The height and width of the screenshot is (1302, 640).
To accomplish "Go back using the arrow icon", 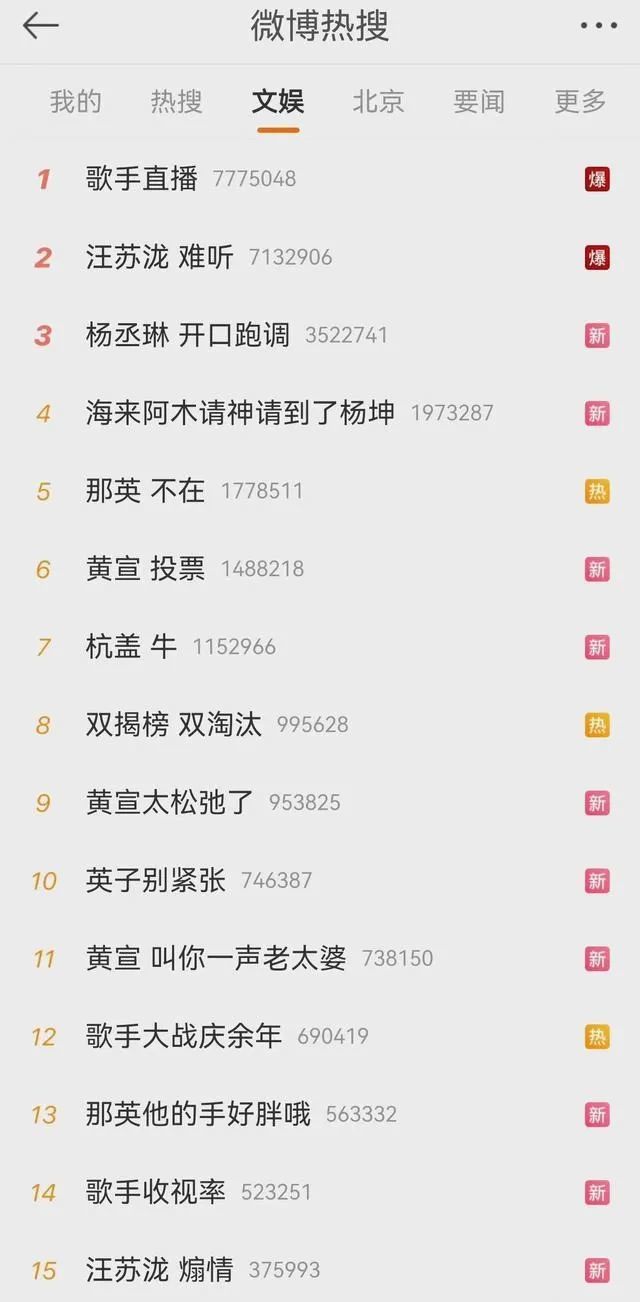I will coord(41,26).
